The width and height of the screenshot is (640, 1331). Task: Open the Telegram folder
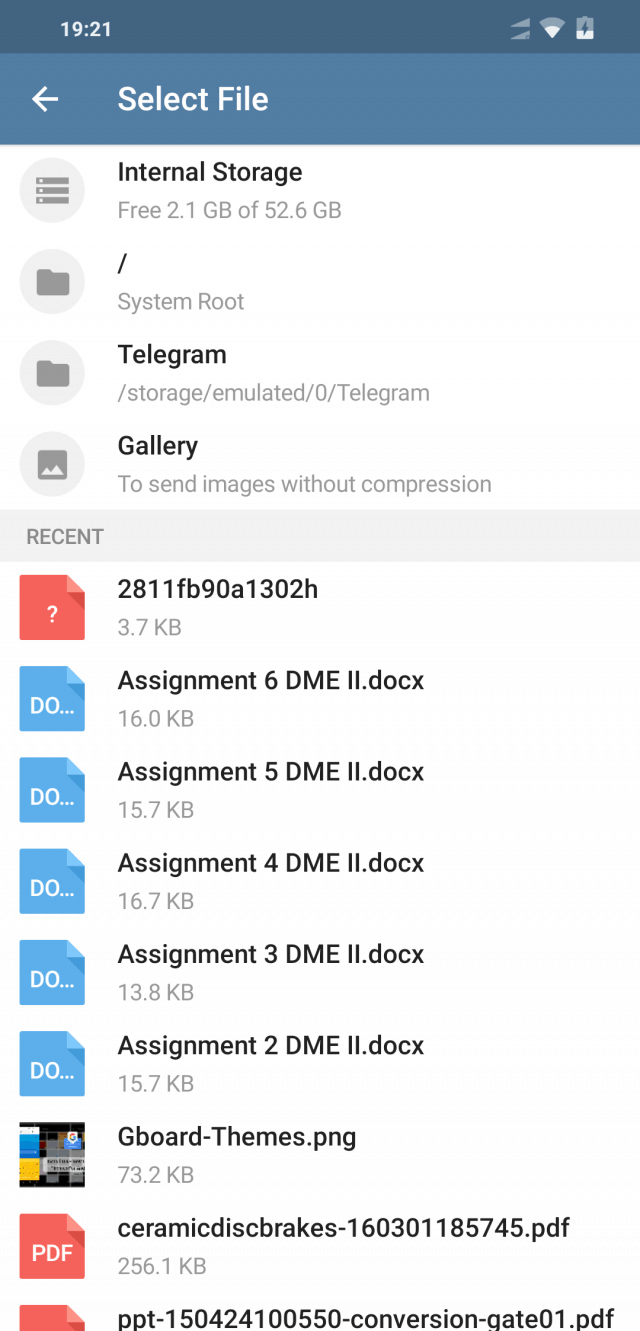tap(320, 373)
